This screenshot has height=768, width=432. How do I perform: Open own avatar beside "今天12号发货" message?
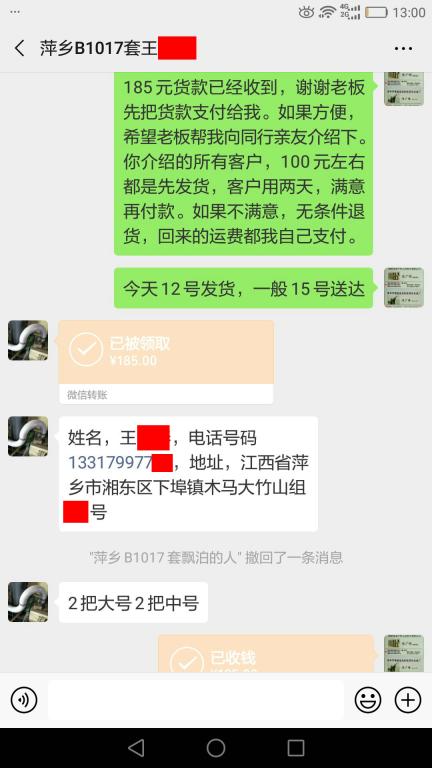point(404,288)
